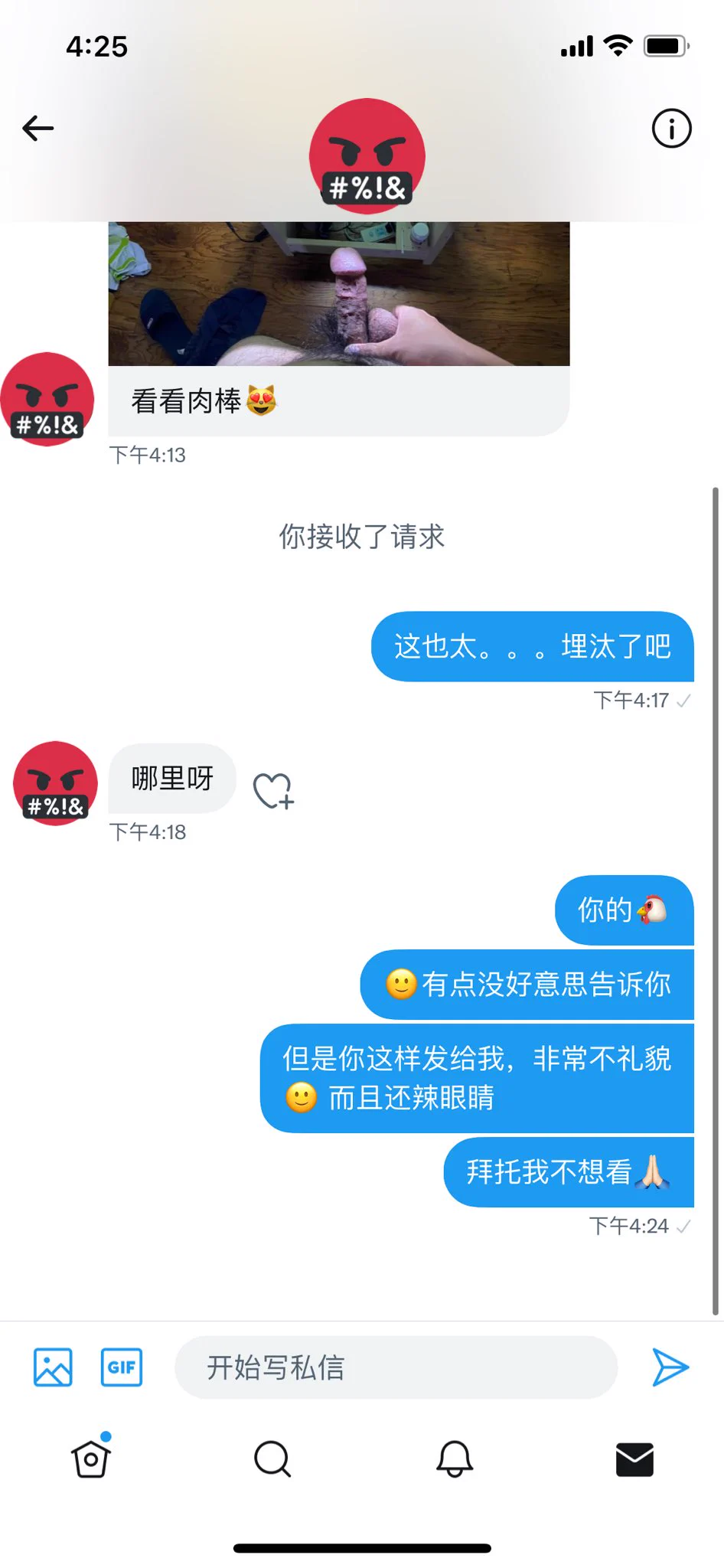This screenshot has height=1568, width=724.
Task: Focus the 开始写私信 message field
Action: click(x=396, y=1367)
